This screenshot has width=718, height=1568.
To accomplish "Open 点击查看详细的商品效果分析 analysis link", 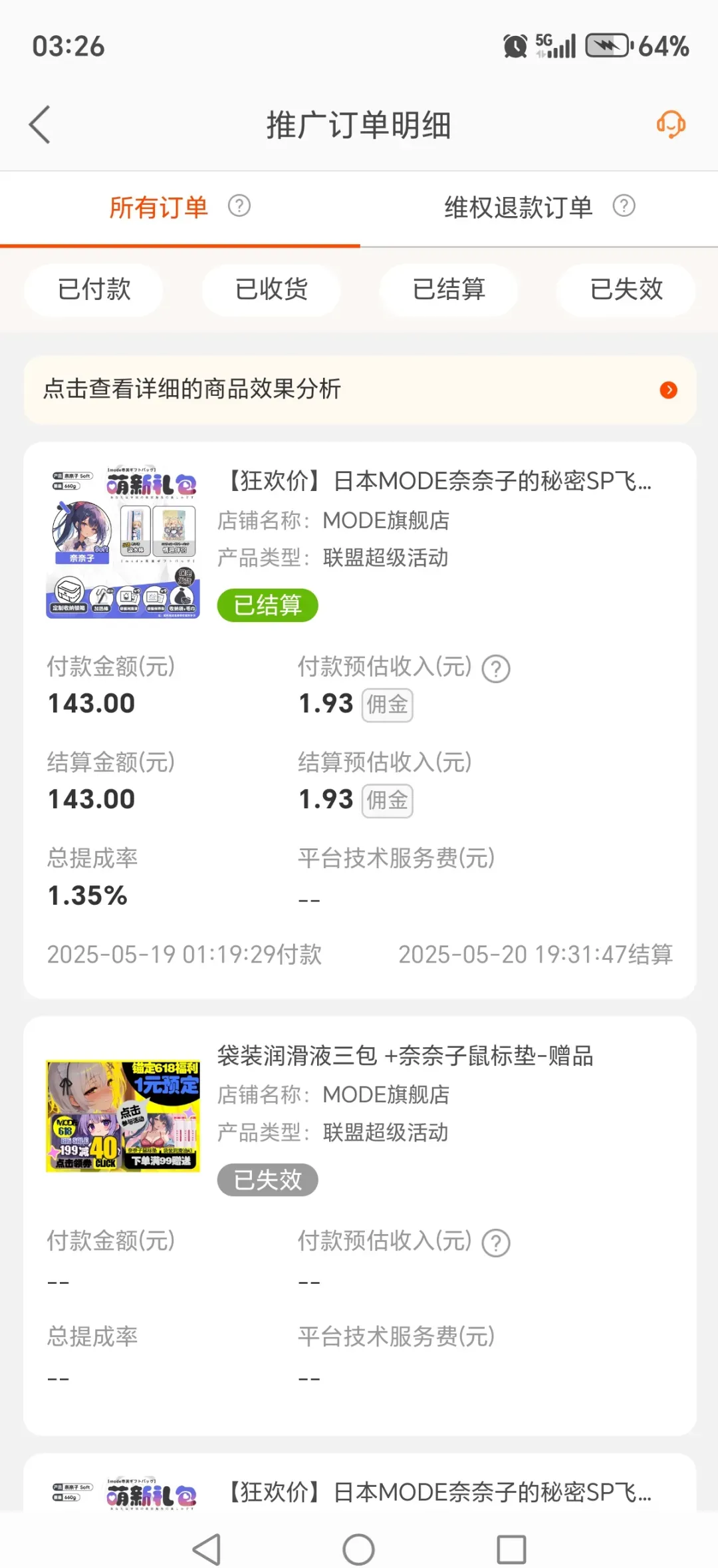I will pyautogui.click(x=191, y=391).
